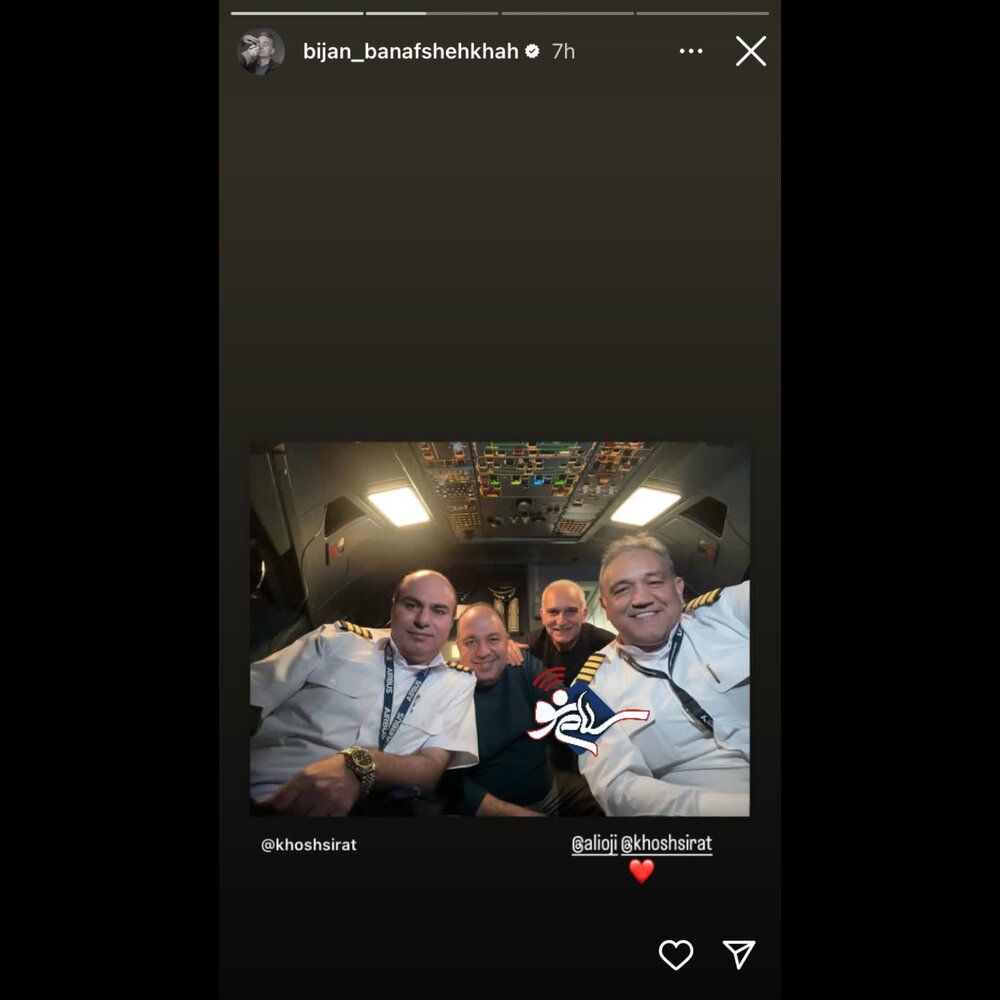Open the three-dot story options menu

click(x=691, y=51)
